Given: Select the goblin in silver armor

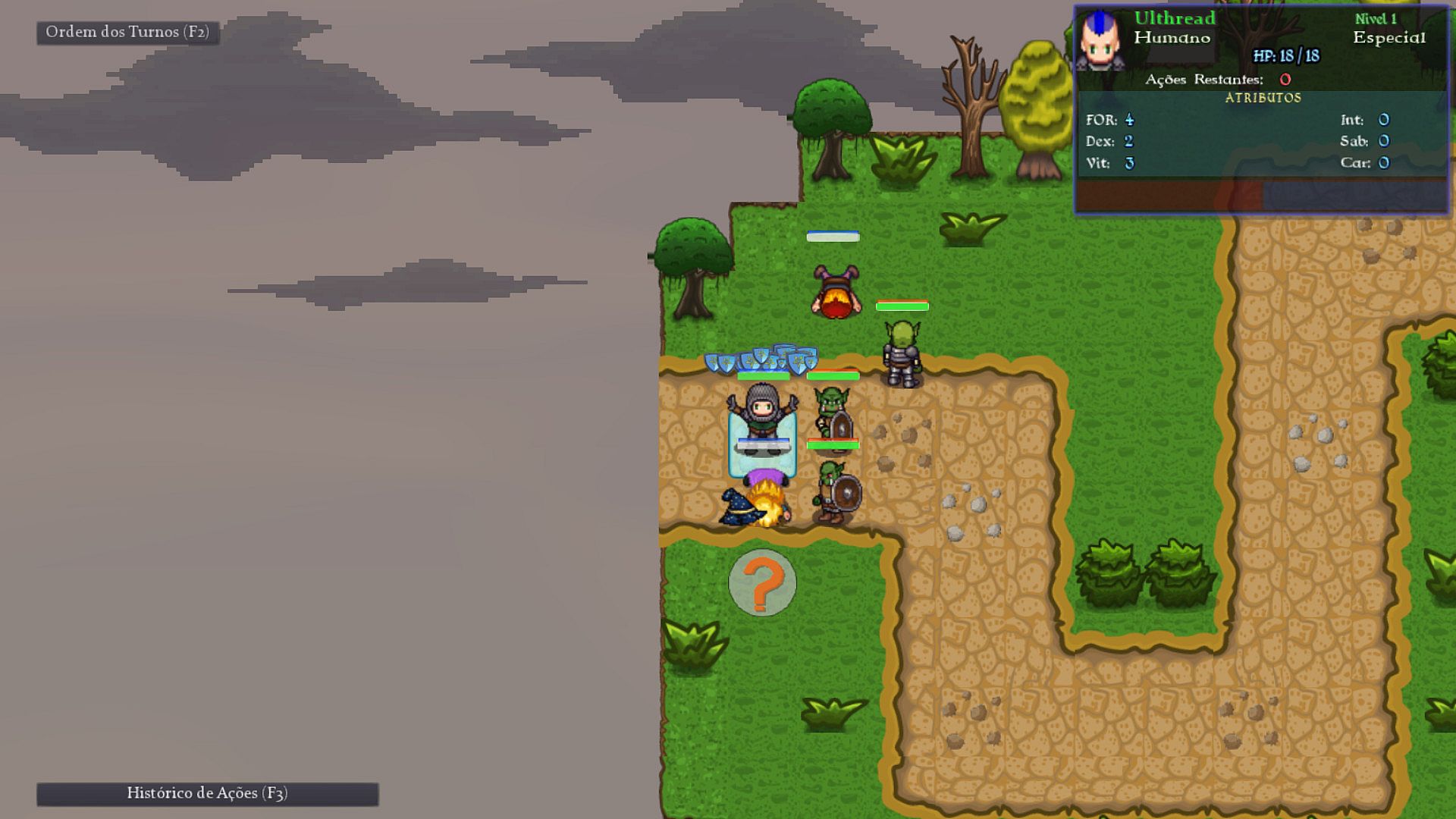Looking at the screenshot, I should click(902, 353).
